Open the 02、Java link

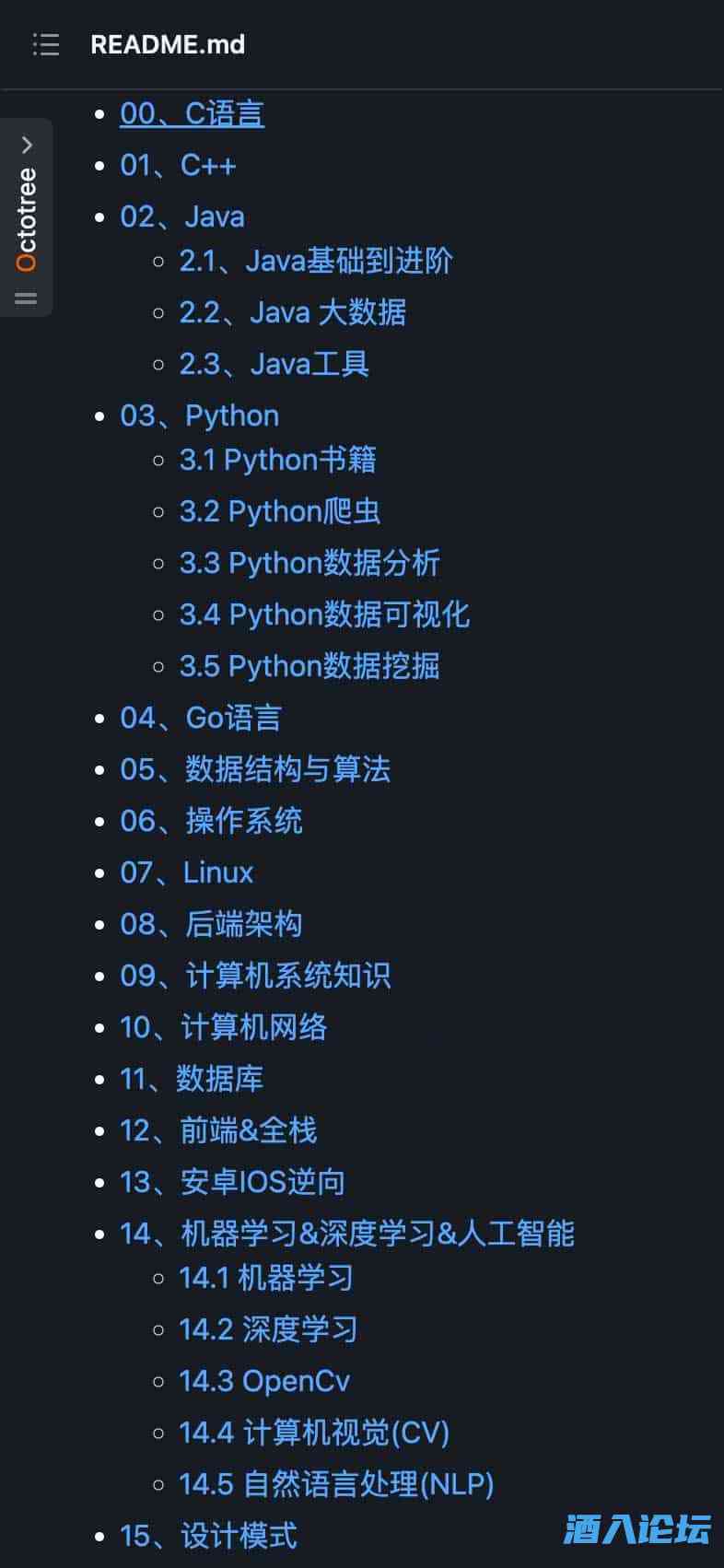click(x=182, y=217)
